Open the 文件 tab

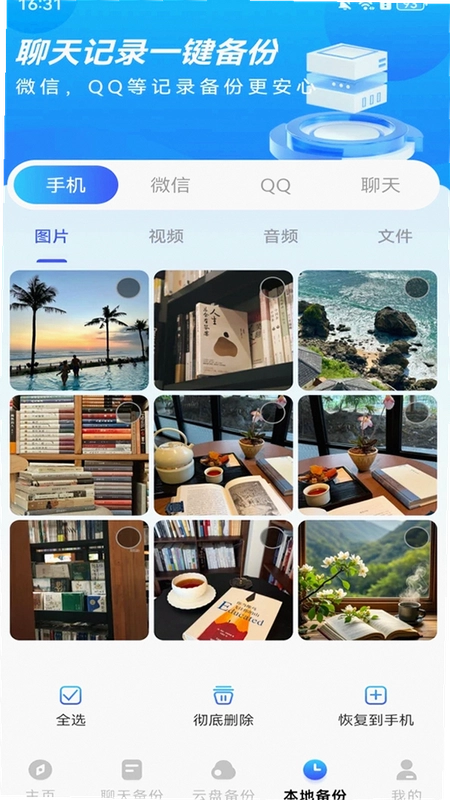click(x=395, y=236)
